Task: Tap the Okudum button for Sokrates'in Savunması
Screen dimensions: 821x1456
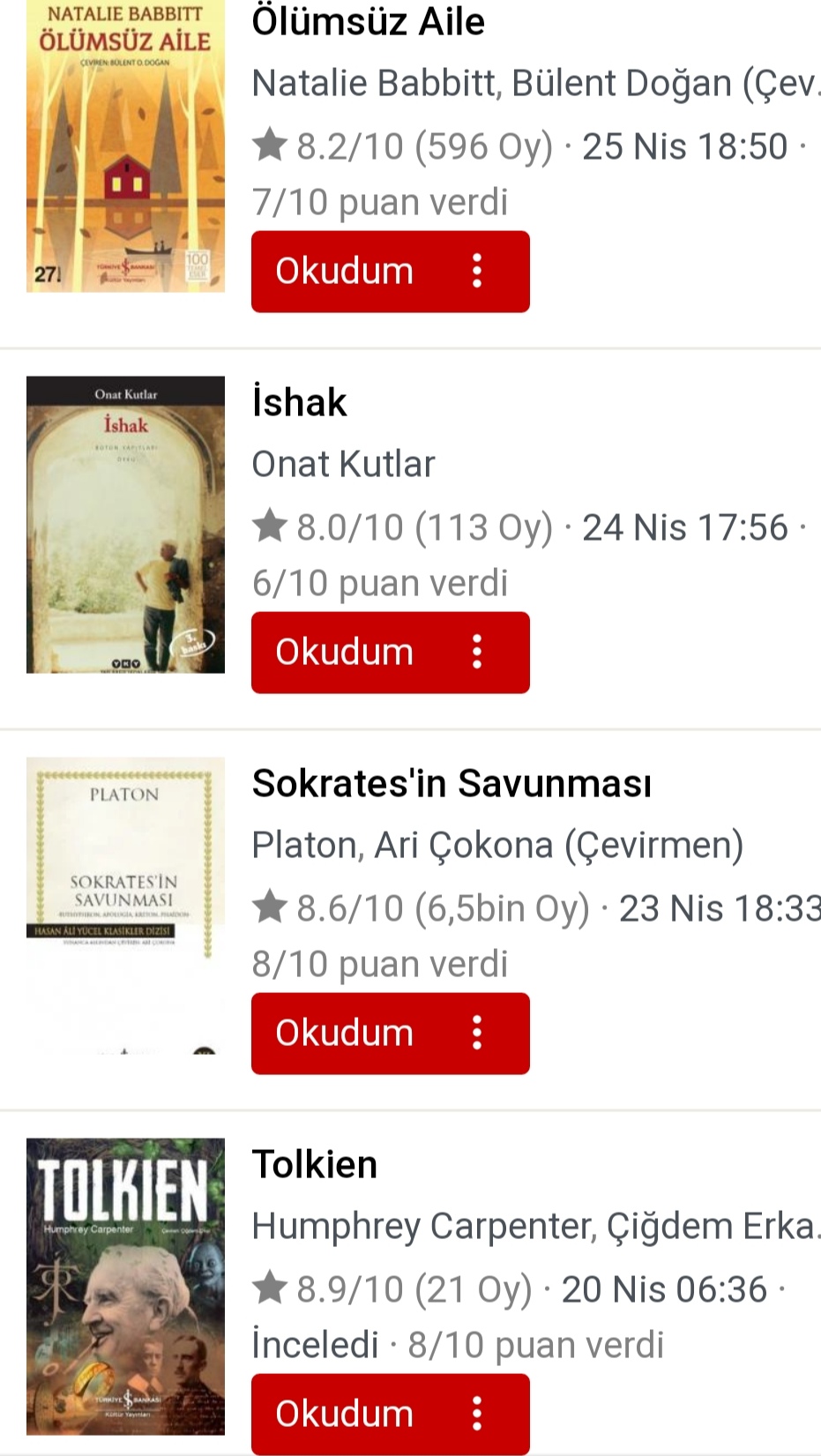Action: (x=345, y=1034)
